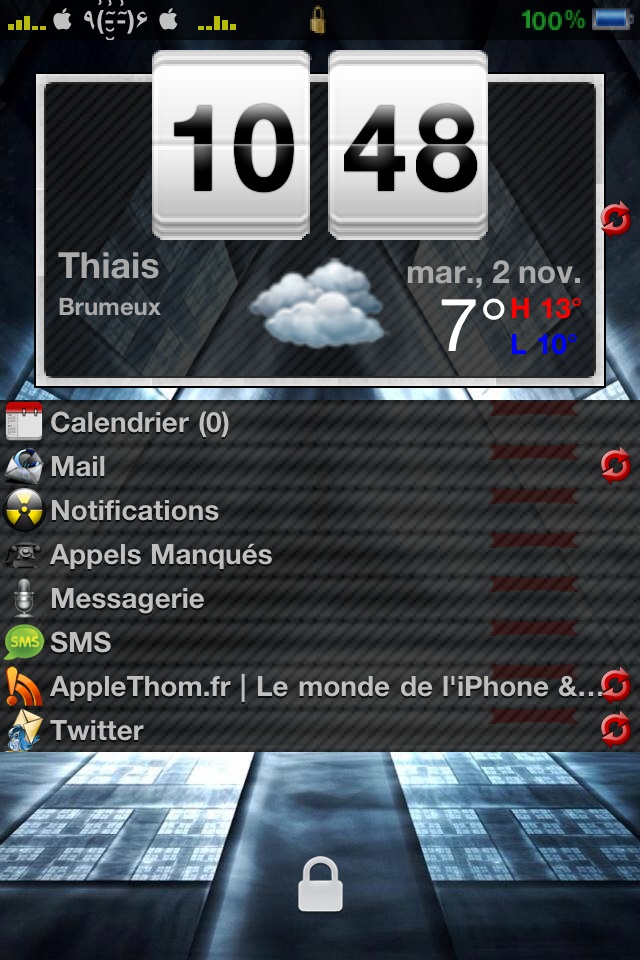Refresh the Twitter section
Image resolution: width=640 pixels, height=960 pixels.
click(615, 729)
